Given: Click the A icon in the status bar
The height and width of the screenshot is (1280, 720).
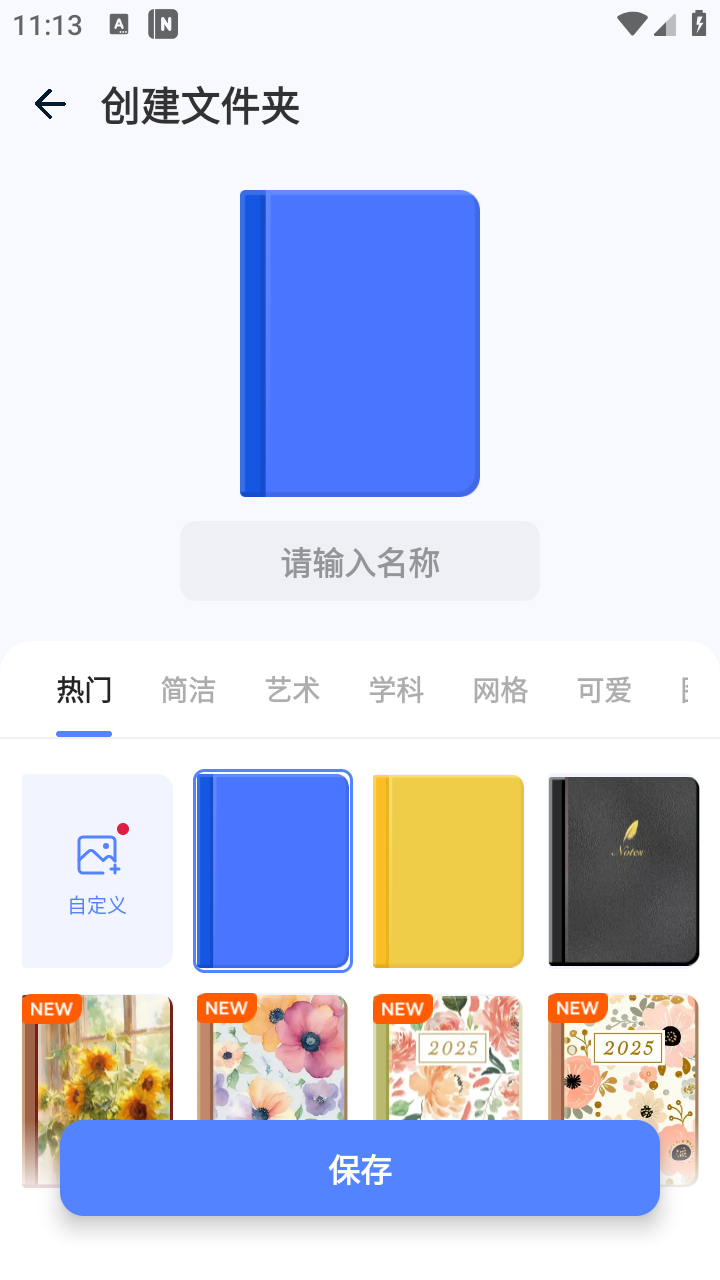Looking at the screenshot, I should click(120, 25).
